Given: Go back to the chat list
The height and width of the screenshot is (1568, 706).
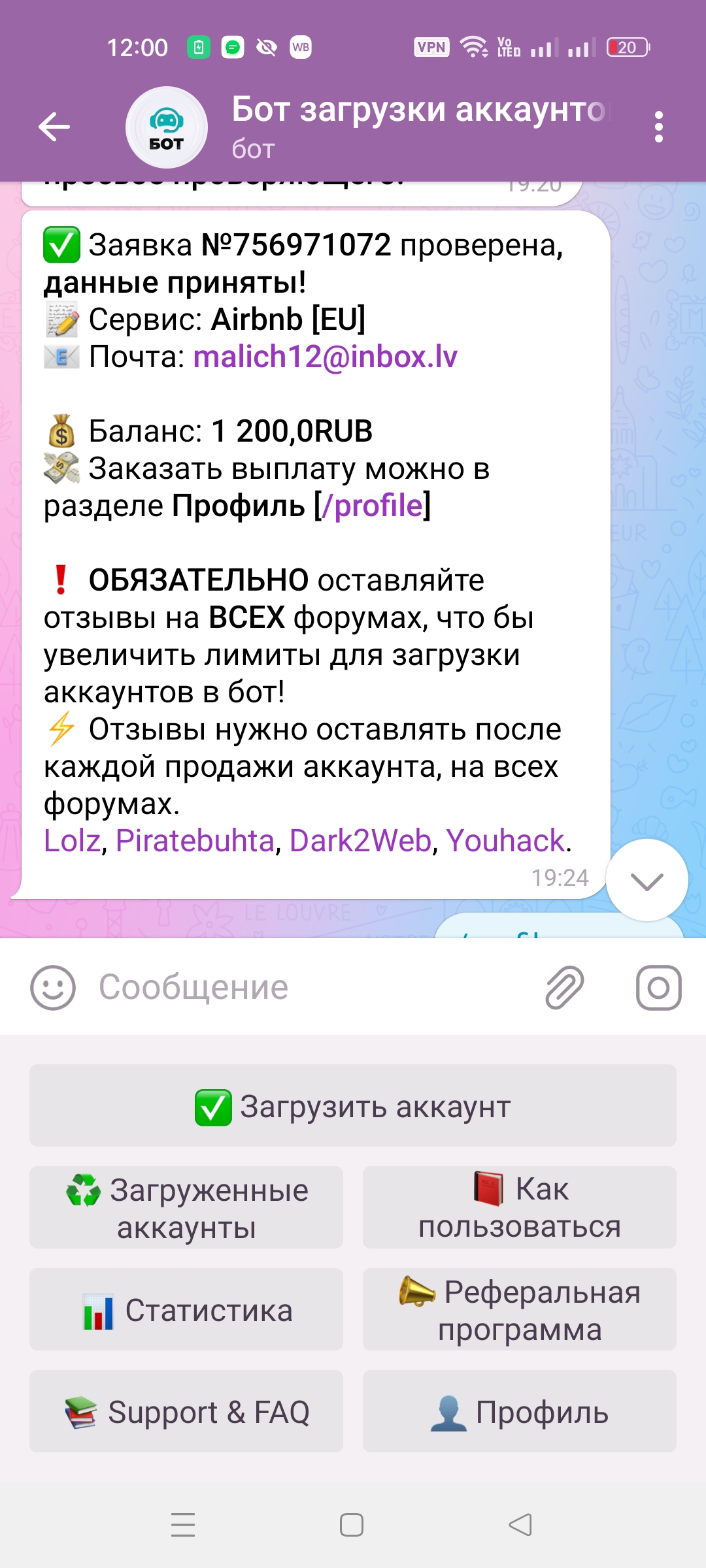Looking at the screenshot, I should [54, 127].
